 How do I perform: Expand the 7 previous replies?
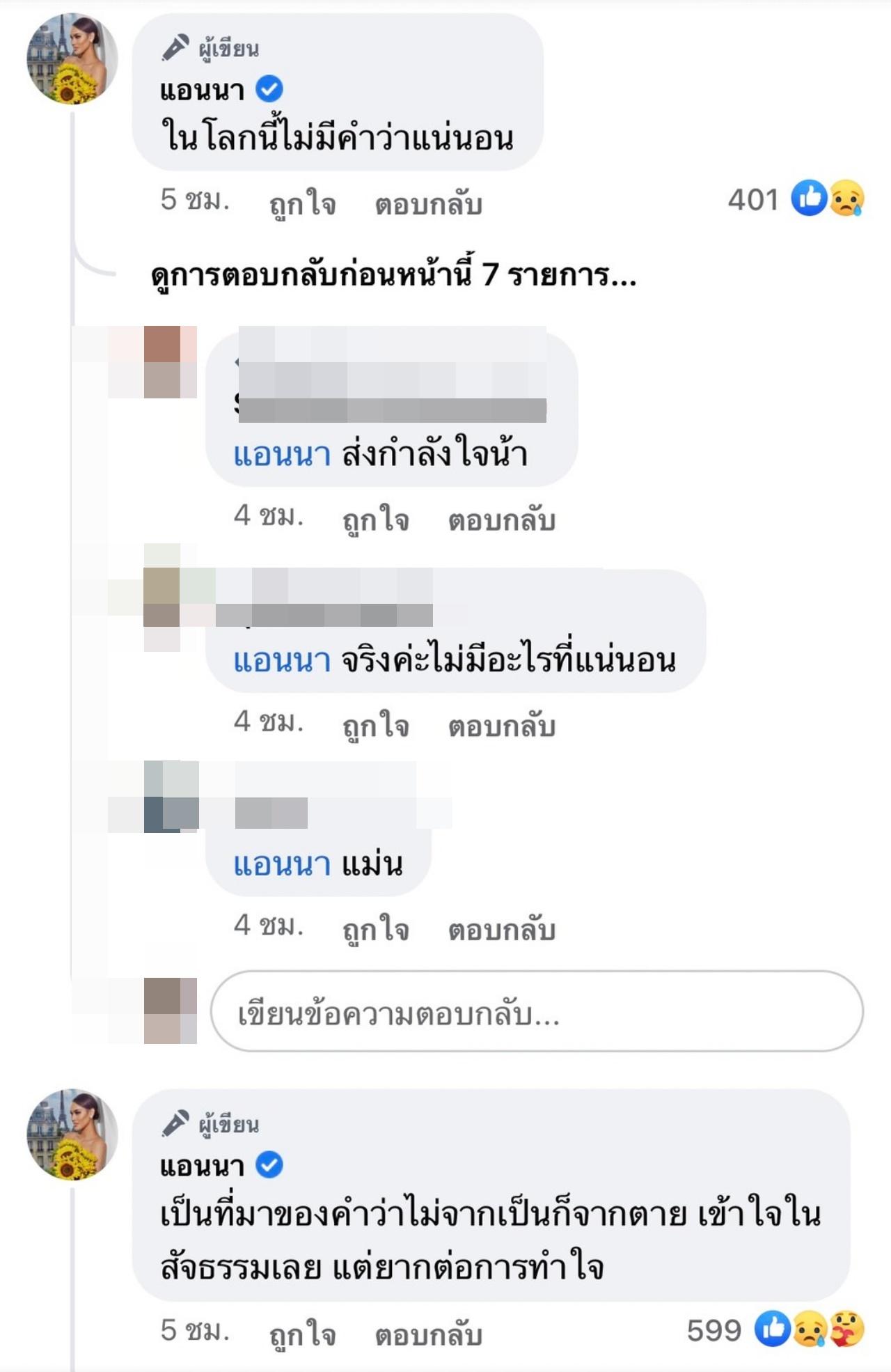click(x=393, y=275)
